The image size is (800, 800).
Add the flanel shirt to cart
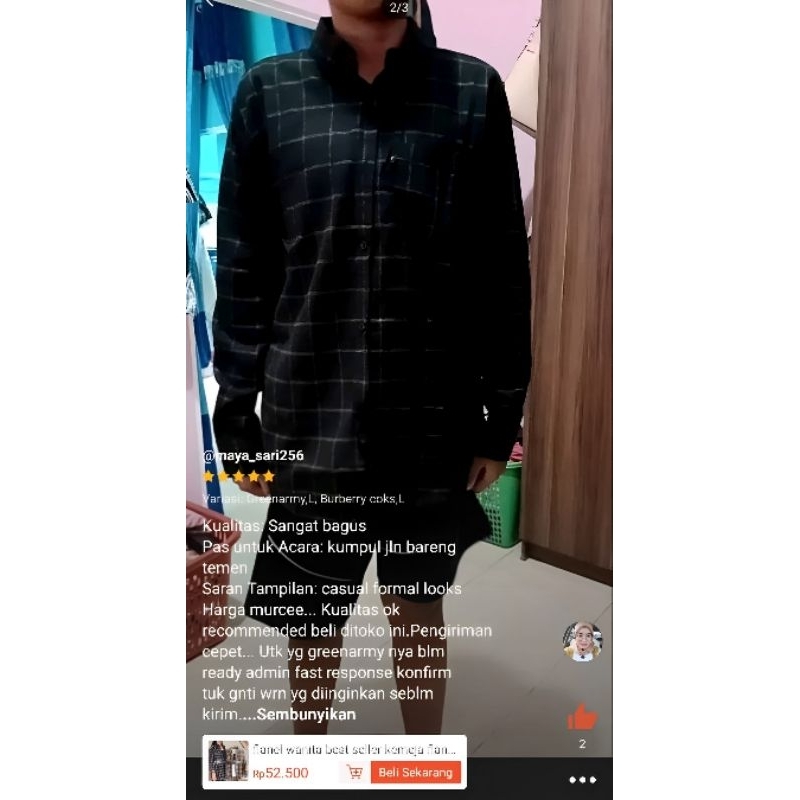coord(354,772)
